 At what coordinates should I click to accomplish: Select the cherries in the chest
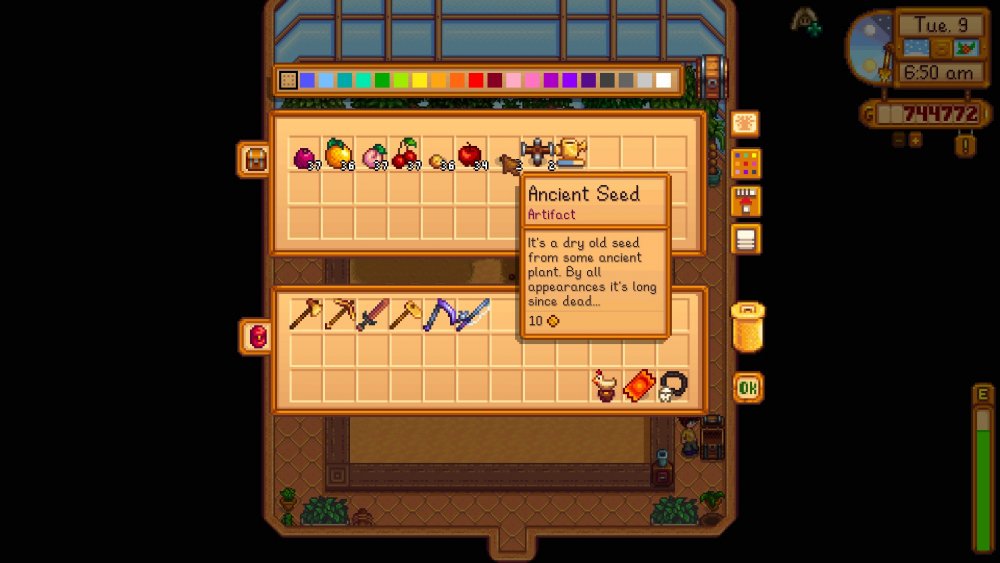coord(405,154)
